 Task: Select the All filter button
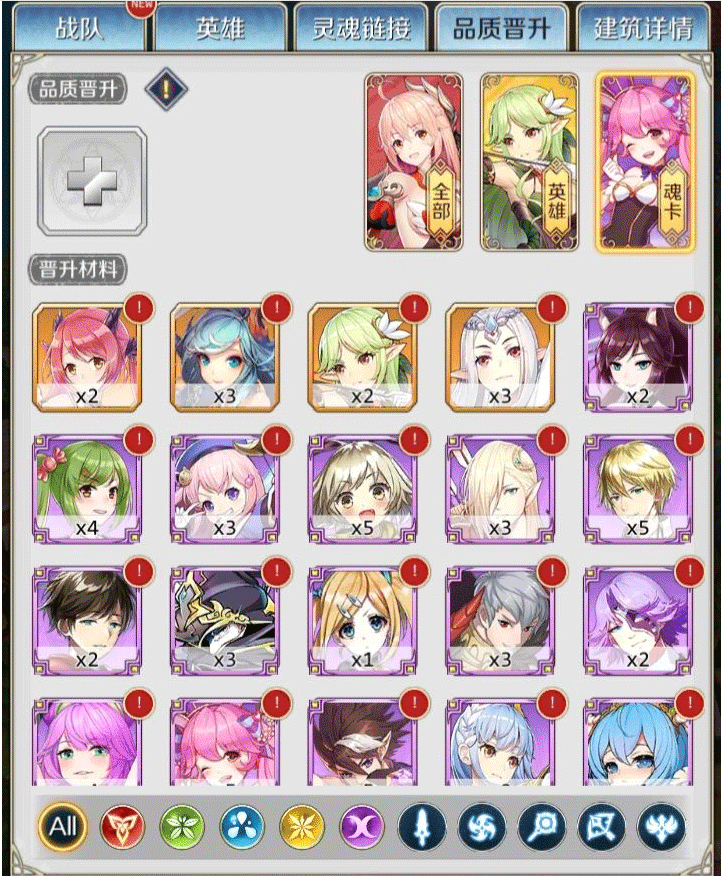[x=63, y=826]
